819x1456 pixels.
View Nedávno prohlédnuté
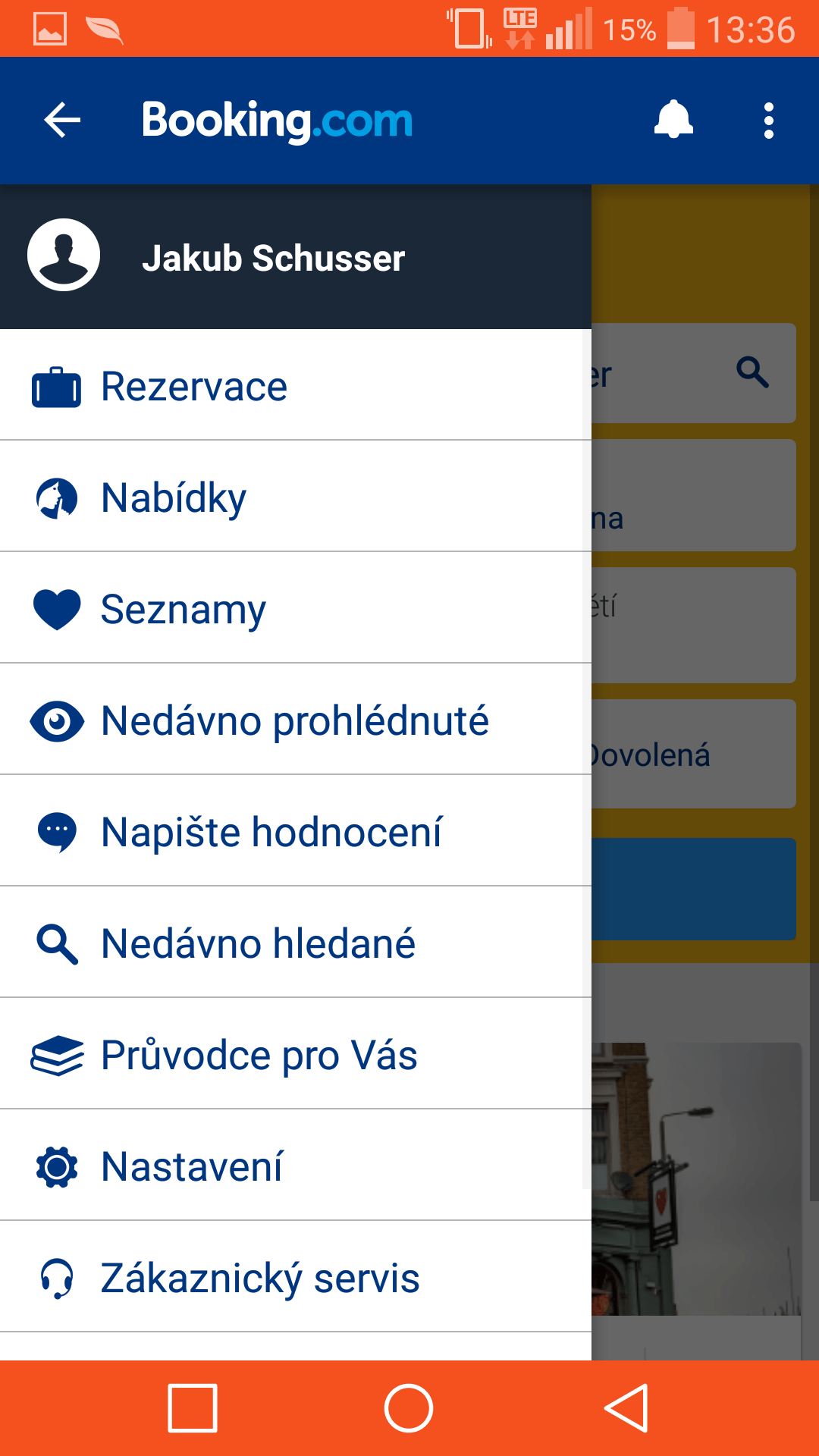[296, 720]
